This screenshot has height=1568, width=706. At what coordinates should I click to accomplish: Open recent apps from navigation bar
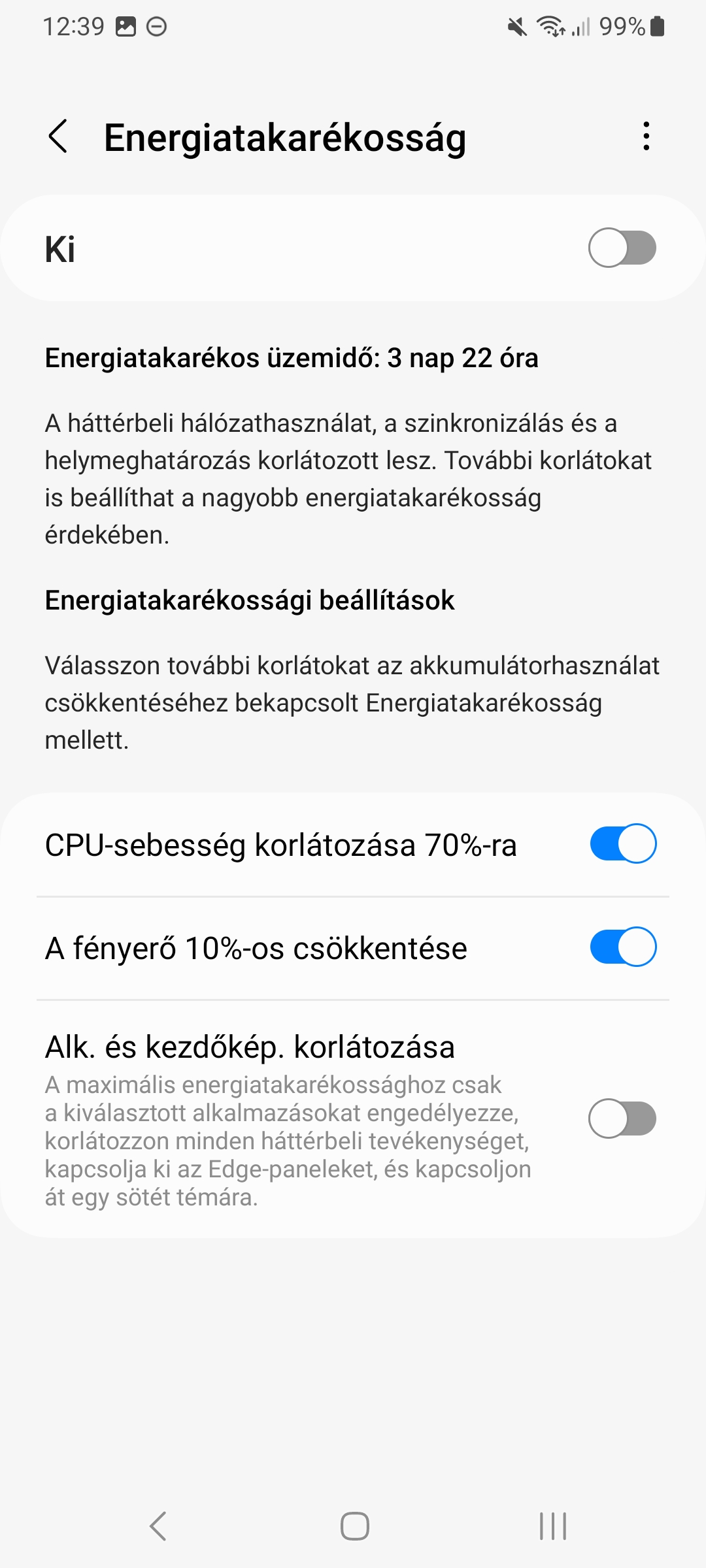552,1526
